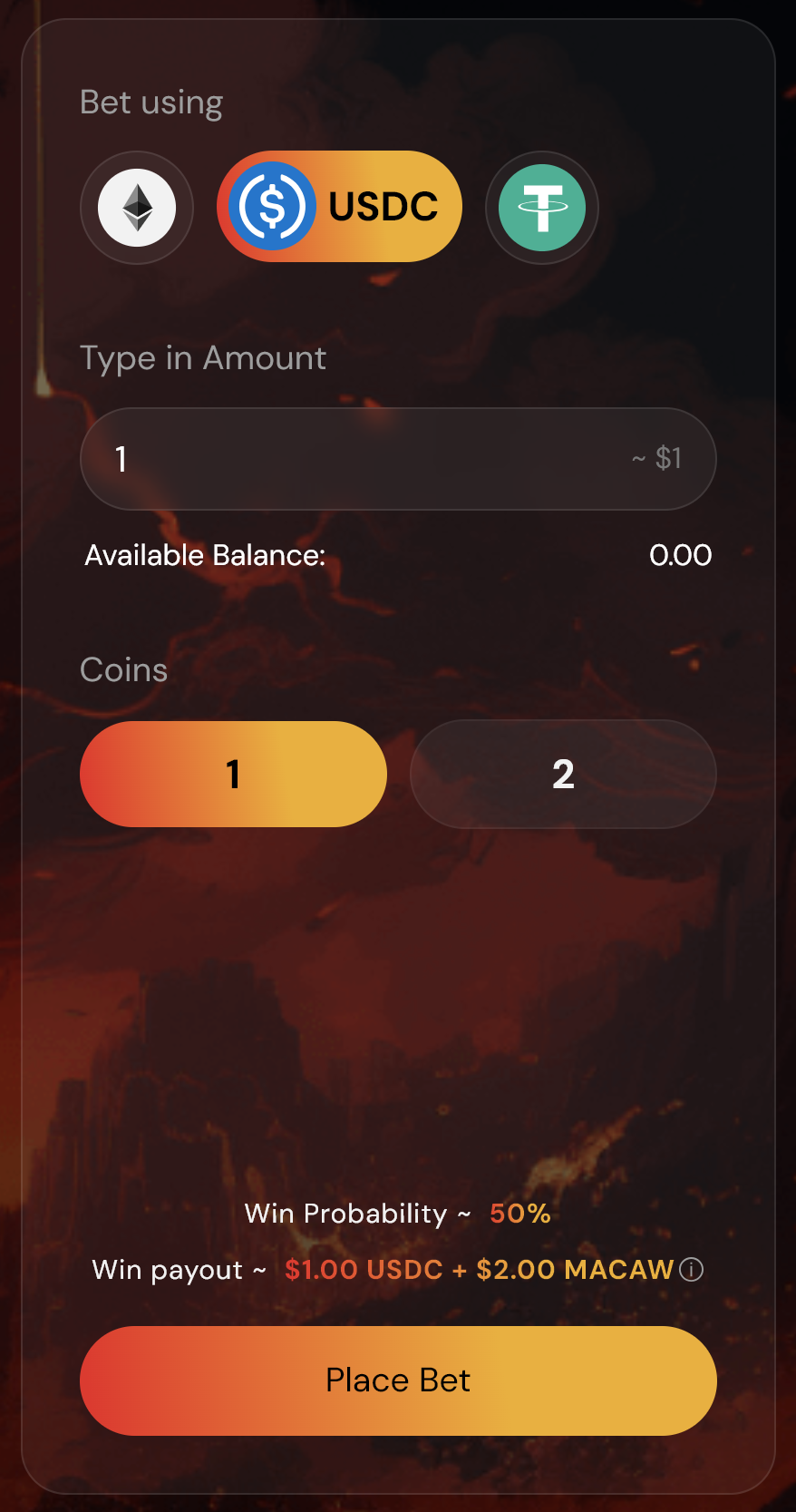Select 2 coins option

(x=563, y=774)
